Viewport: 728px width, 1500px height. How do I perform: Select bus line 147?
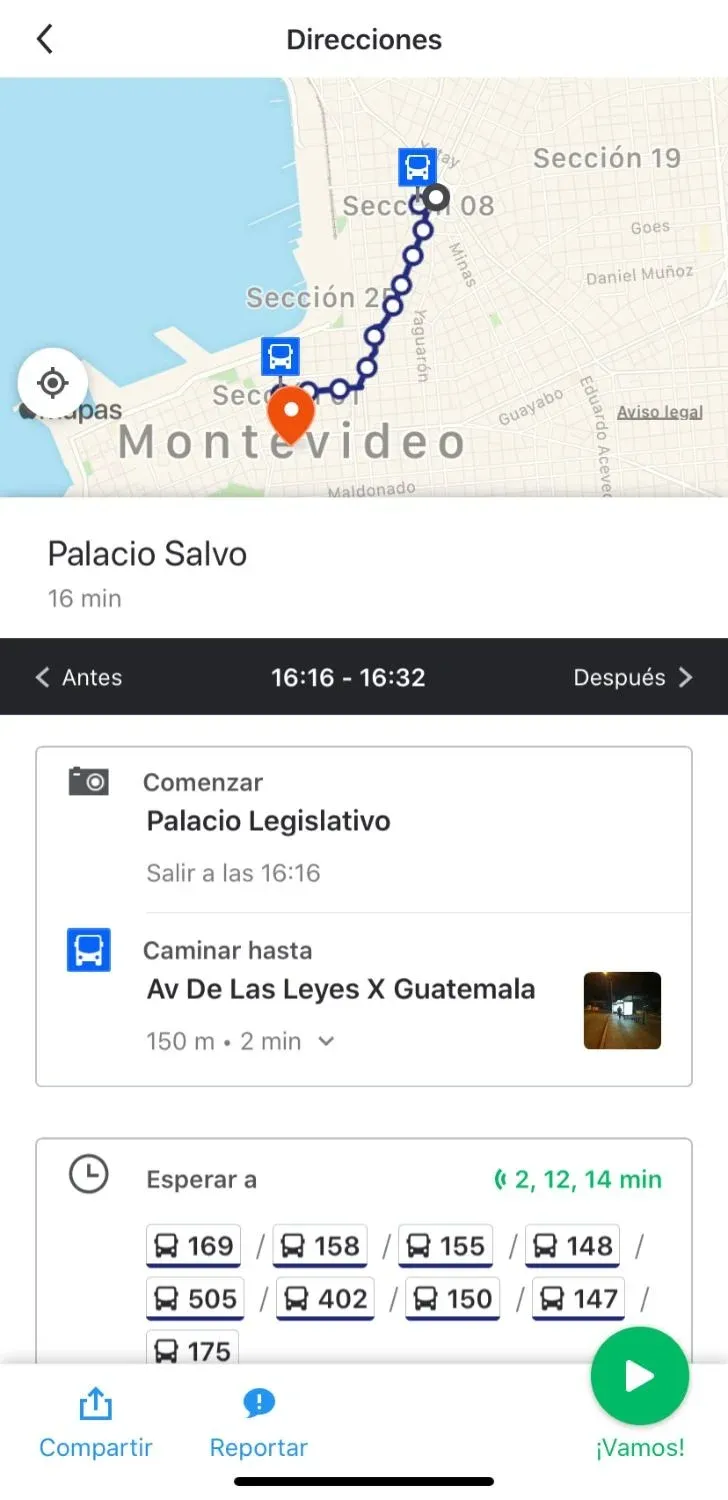(x=578, y=1299)
